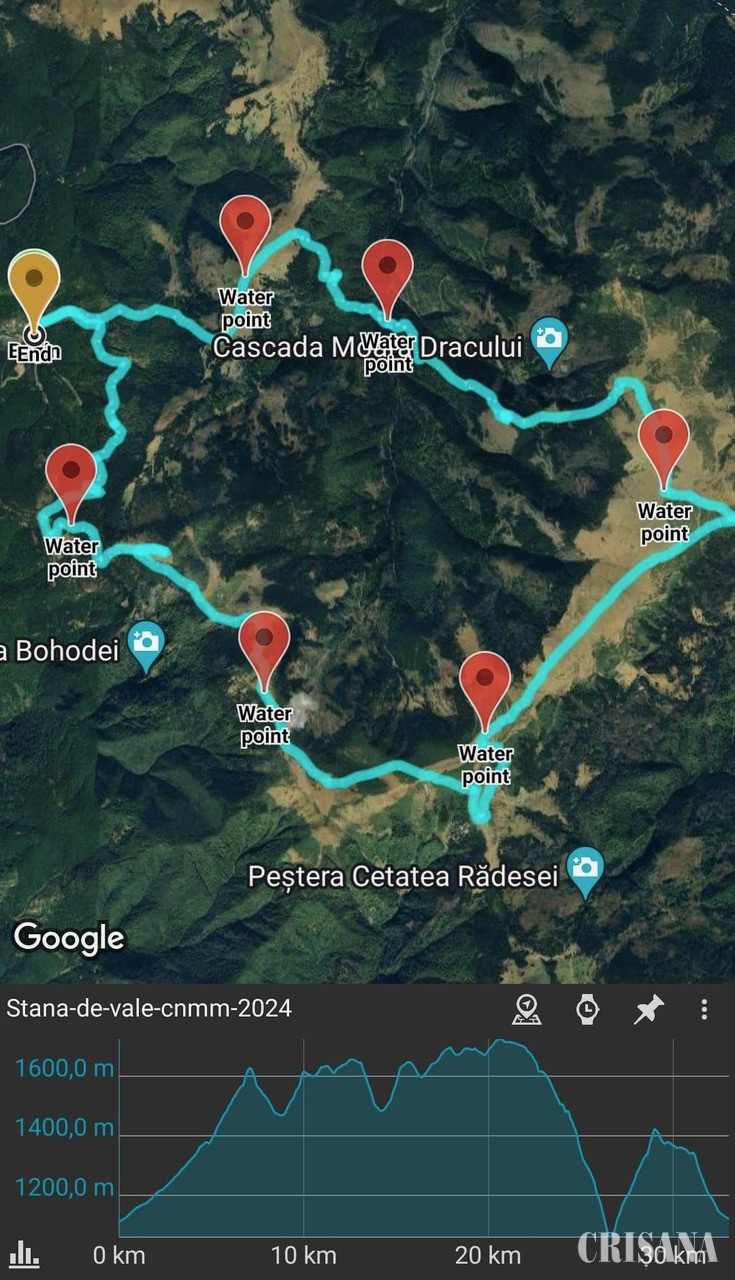This screenshot has width=735, height=1280.
Task: Tap the map location icon next to the track name
Action: pyautogui.click(x=527, y=1009)
